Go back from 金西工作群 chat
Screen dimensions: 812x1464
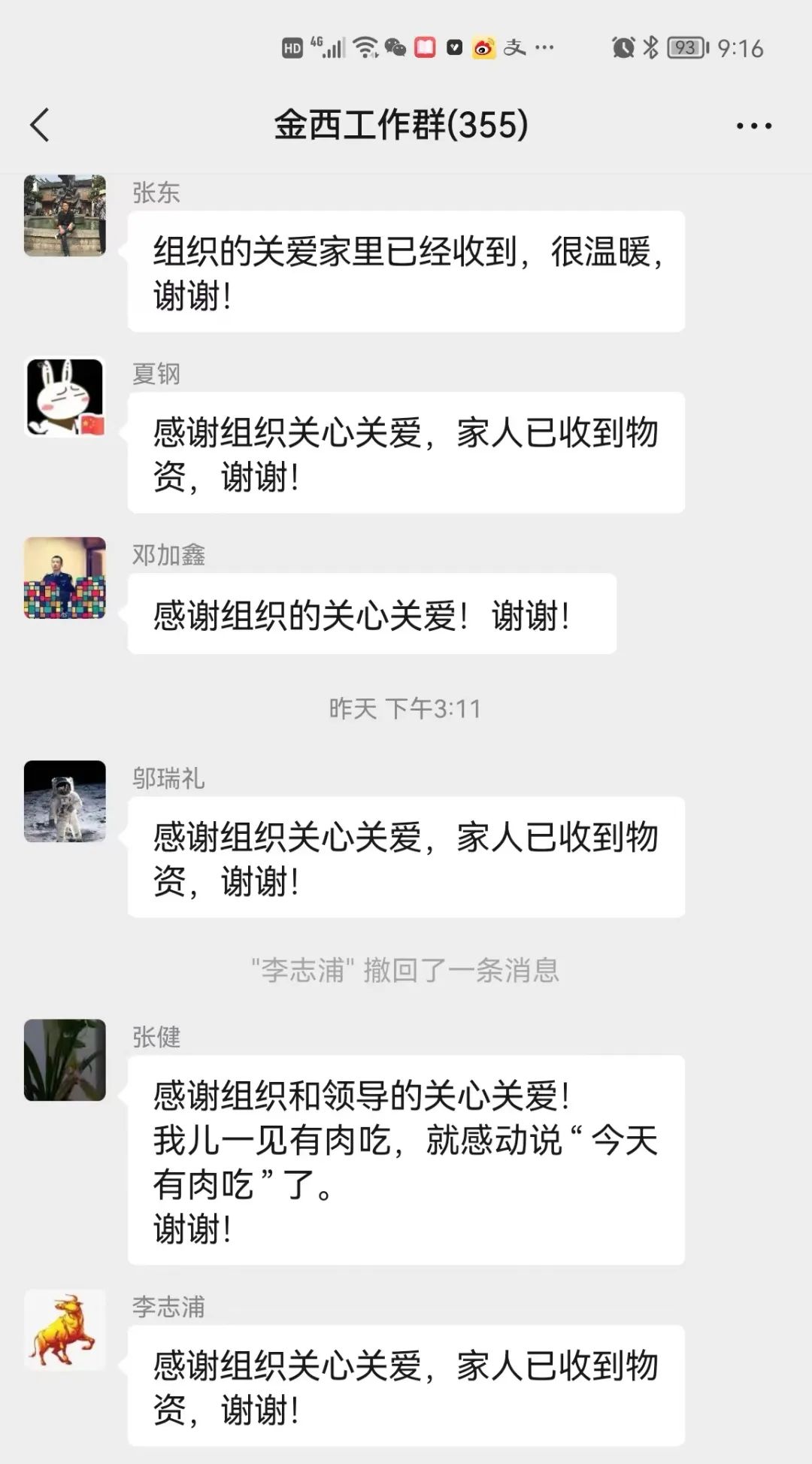pyautogui.click(x=40, y=125)
